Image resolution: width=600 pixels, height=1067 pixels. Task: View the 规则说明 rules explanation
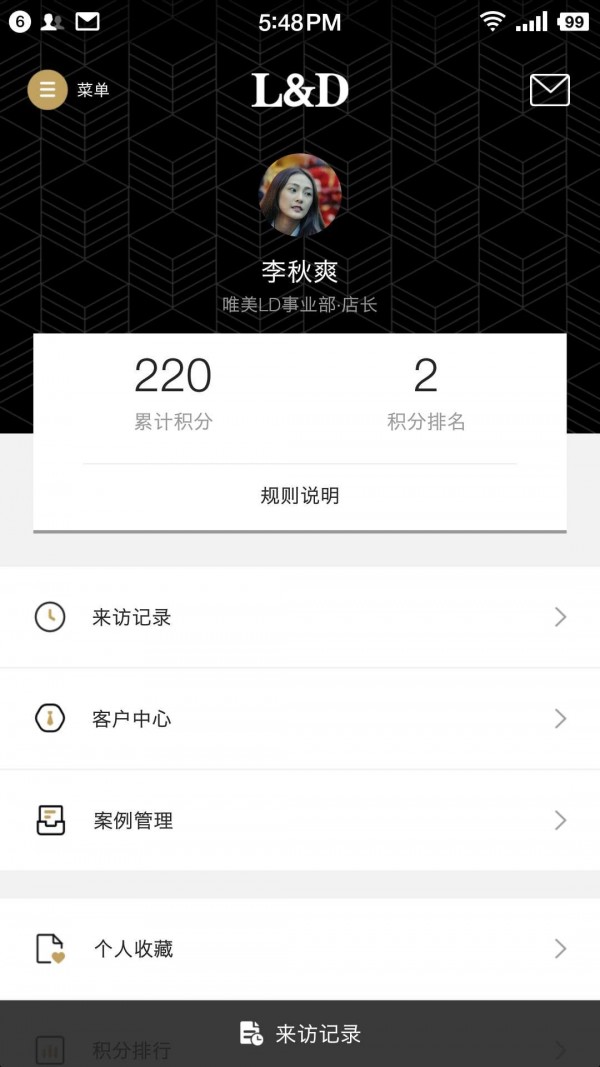coord(300,495)
